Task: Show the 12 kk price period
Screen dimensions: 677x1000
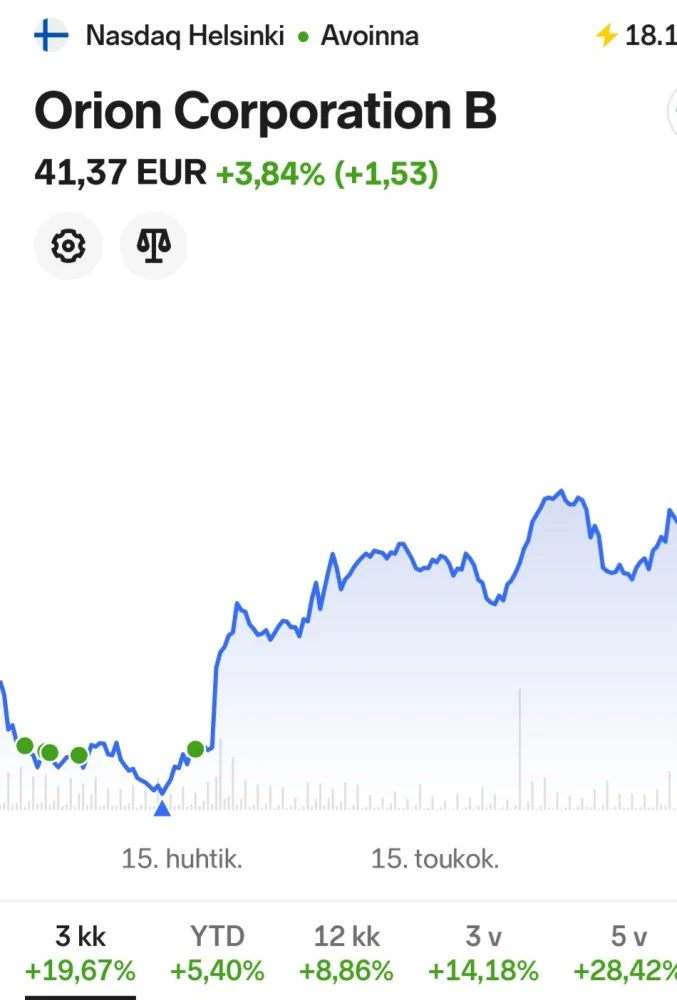Action: coord(346,953)
